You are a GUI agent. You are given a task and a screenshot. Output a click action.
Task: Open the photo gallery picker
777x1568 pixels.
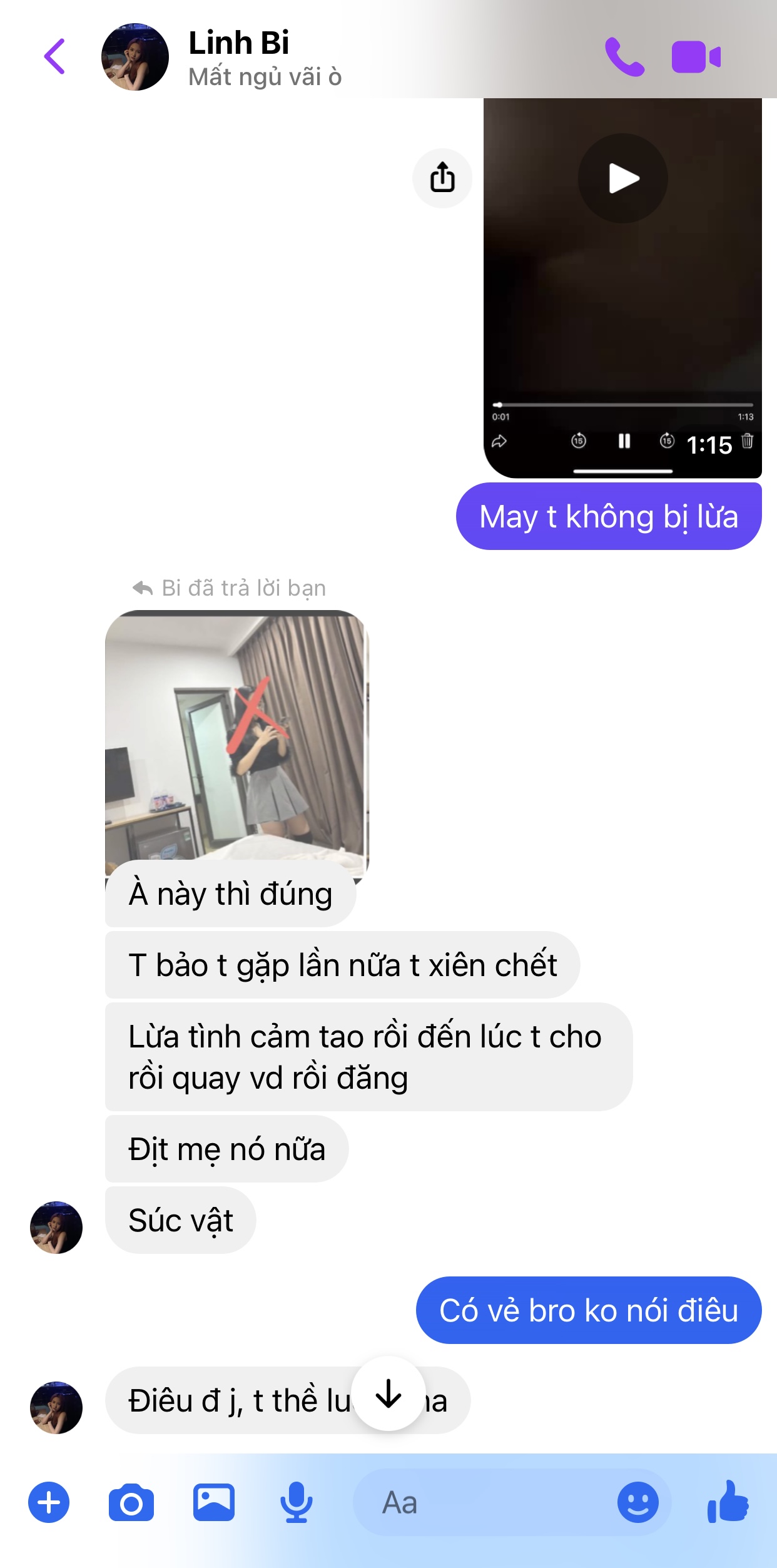[214, 1503]
